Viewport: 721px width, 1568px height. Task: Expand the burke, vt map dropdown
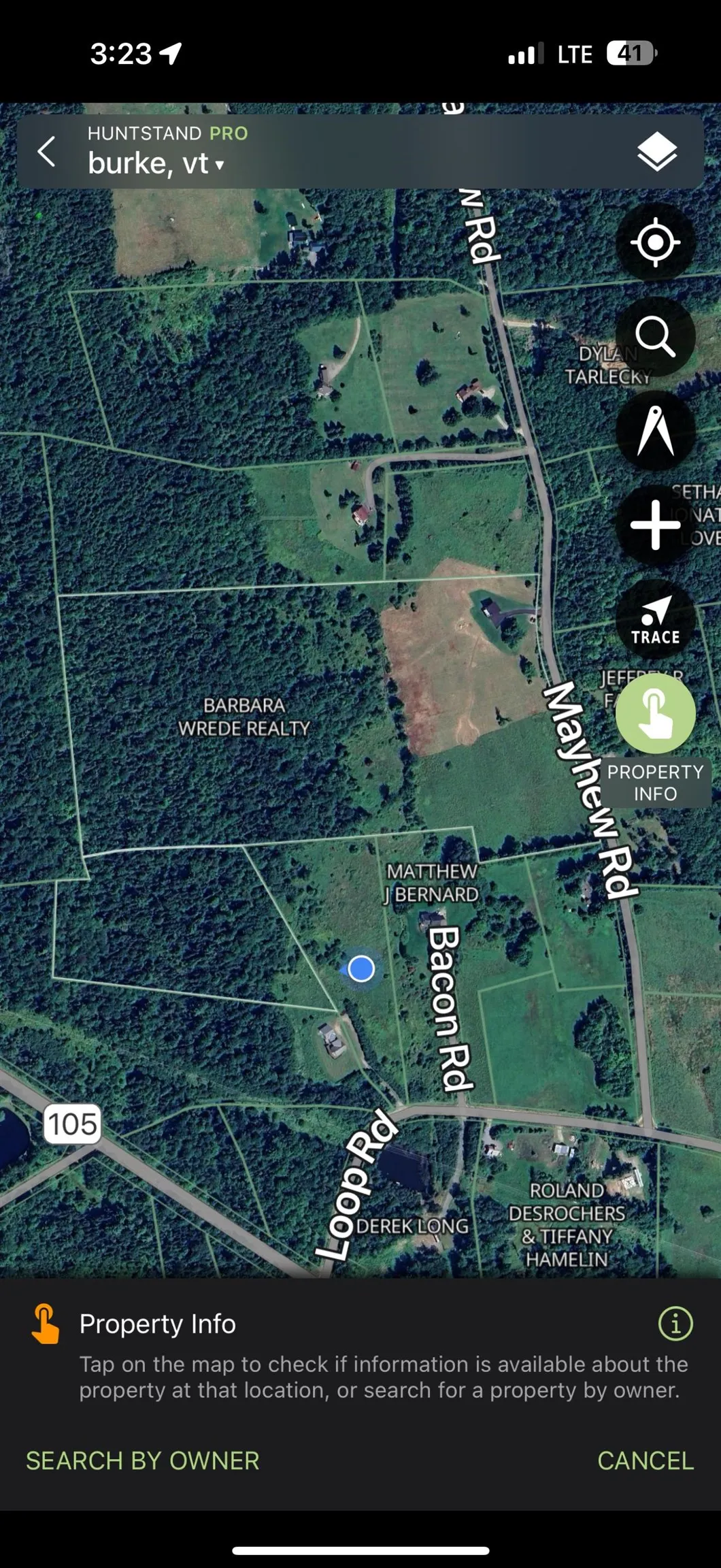pyautogui.click(x=156, y=163)
